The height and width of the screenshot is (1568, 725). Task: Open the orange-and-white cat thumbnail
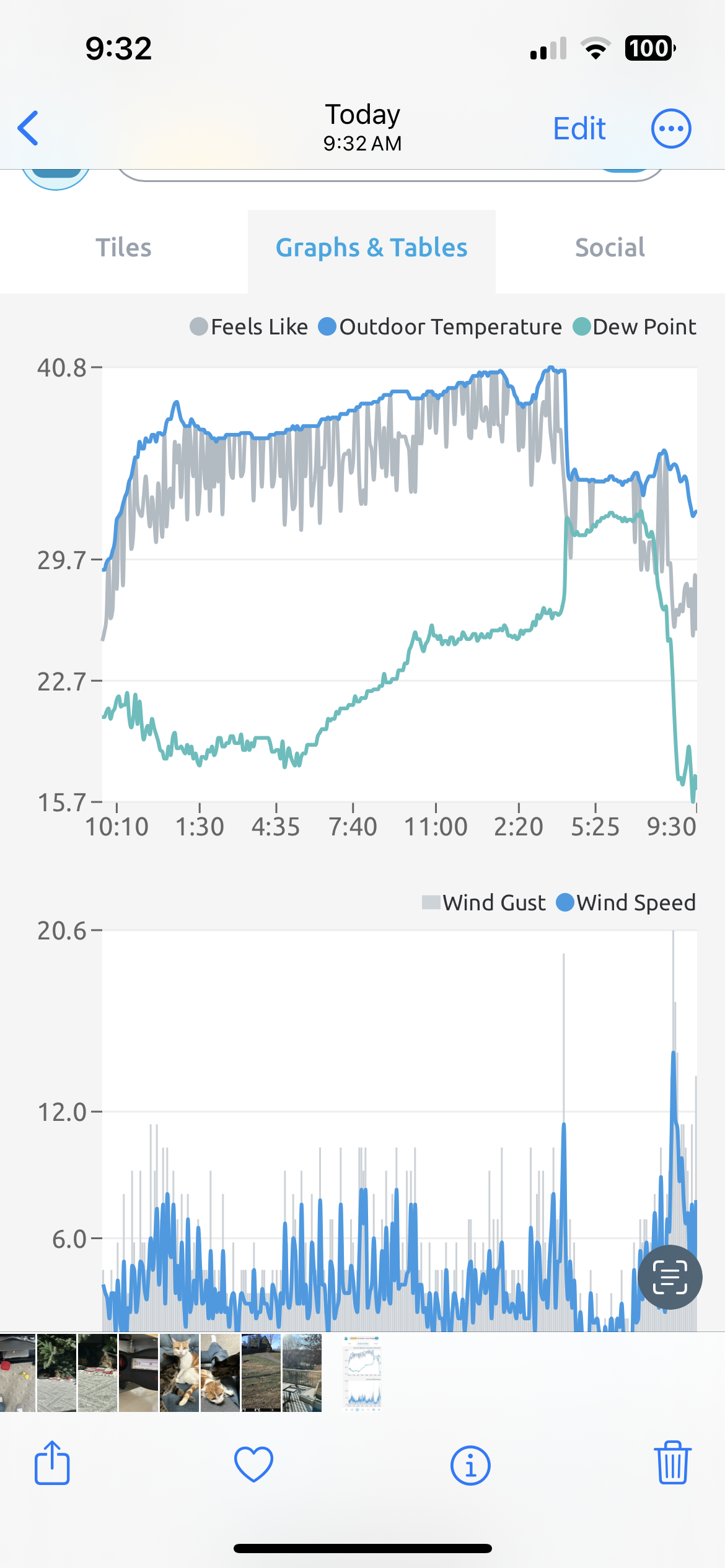[x=179, y=1374]
